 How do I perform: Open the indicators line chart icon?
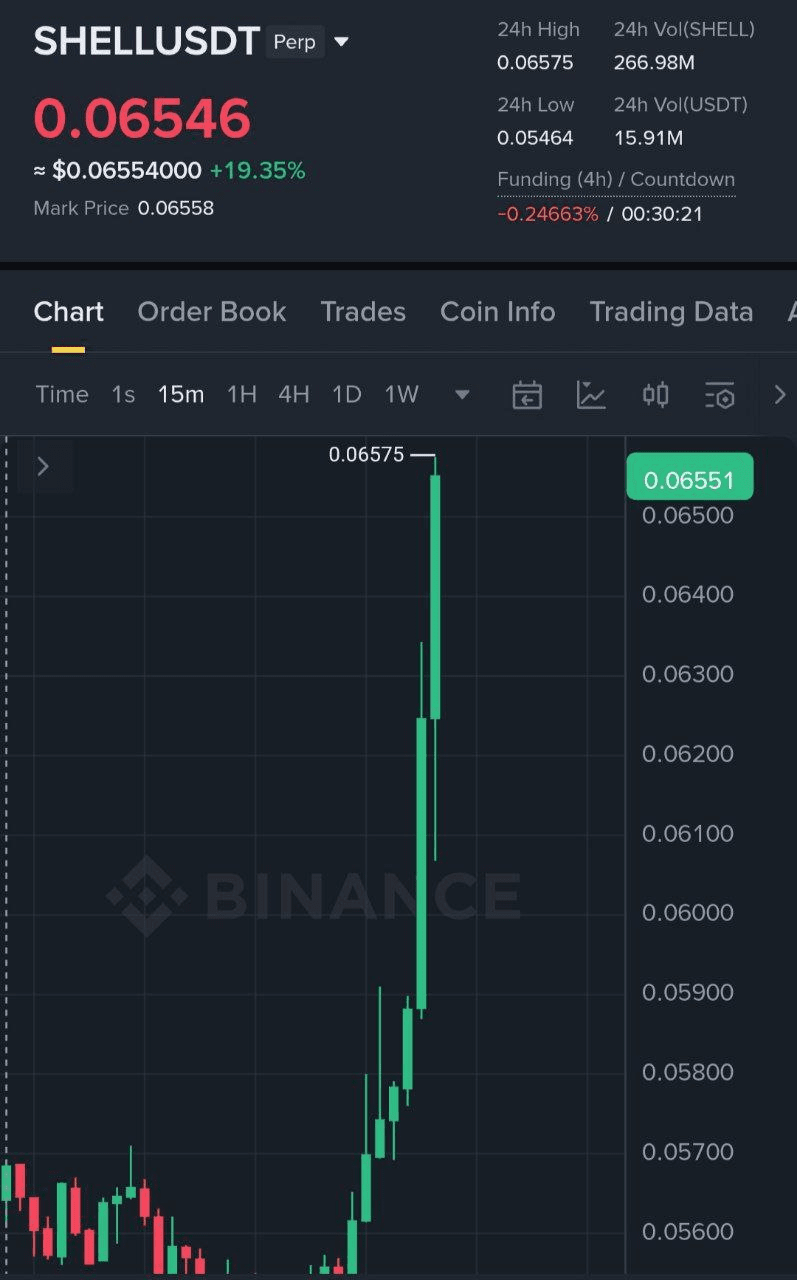pos(591,395)
